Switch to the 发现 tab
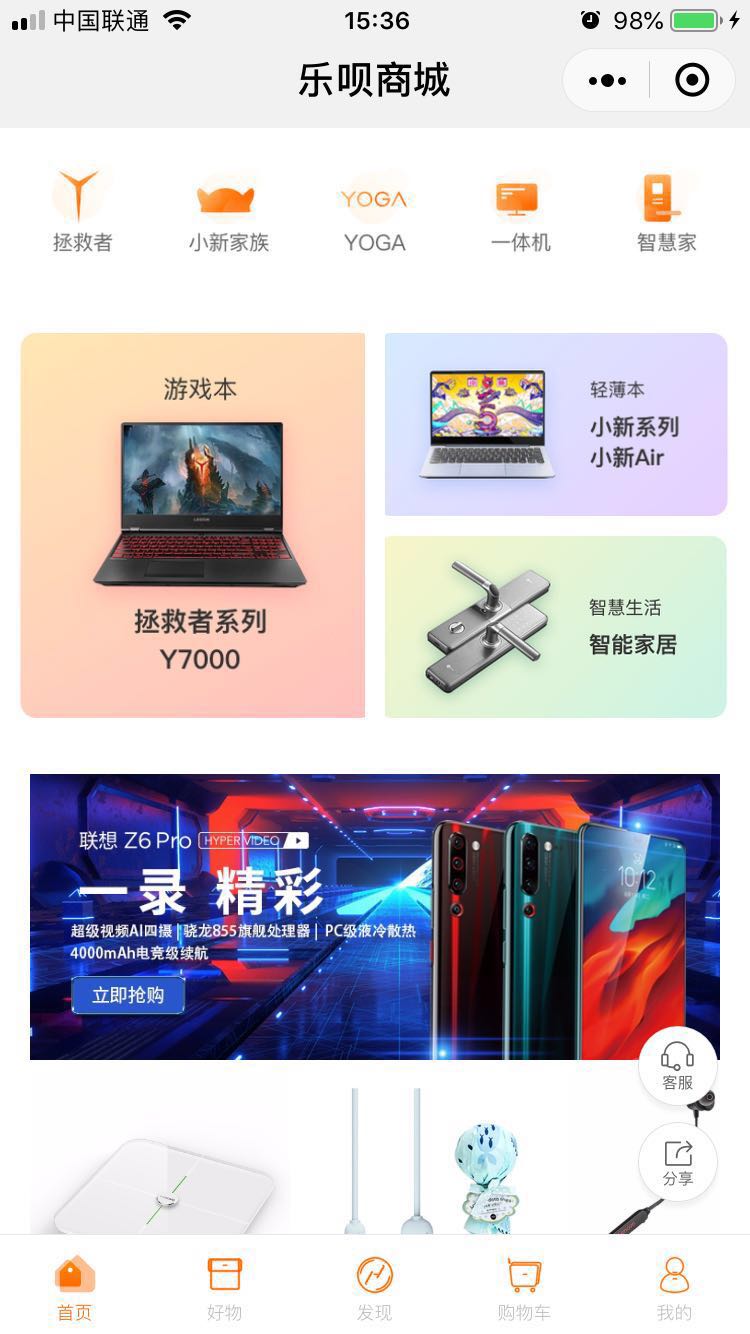750x1334 pixels. click(x=375, y=1288)
